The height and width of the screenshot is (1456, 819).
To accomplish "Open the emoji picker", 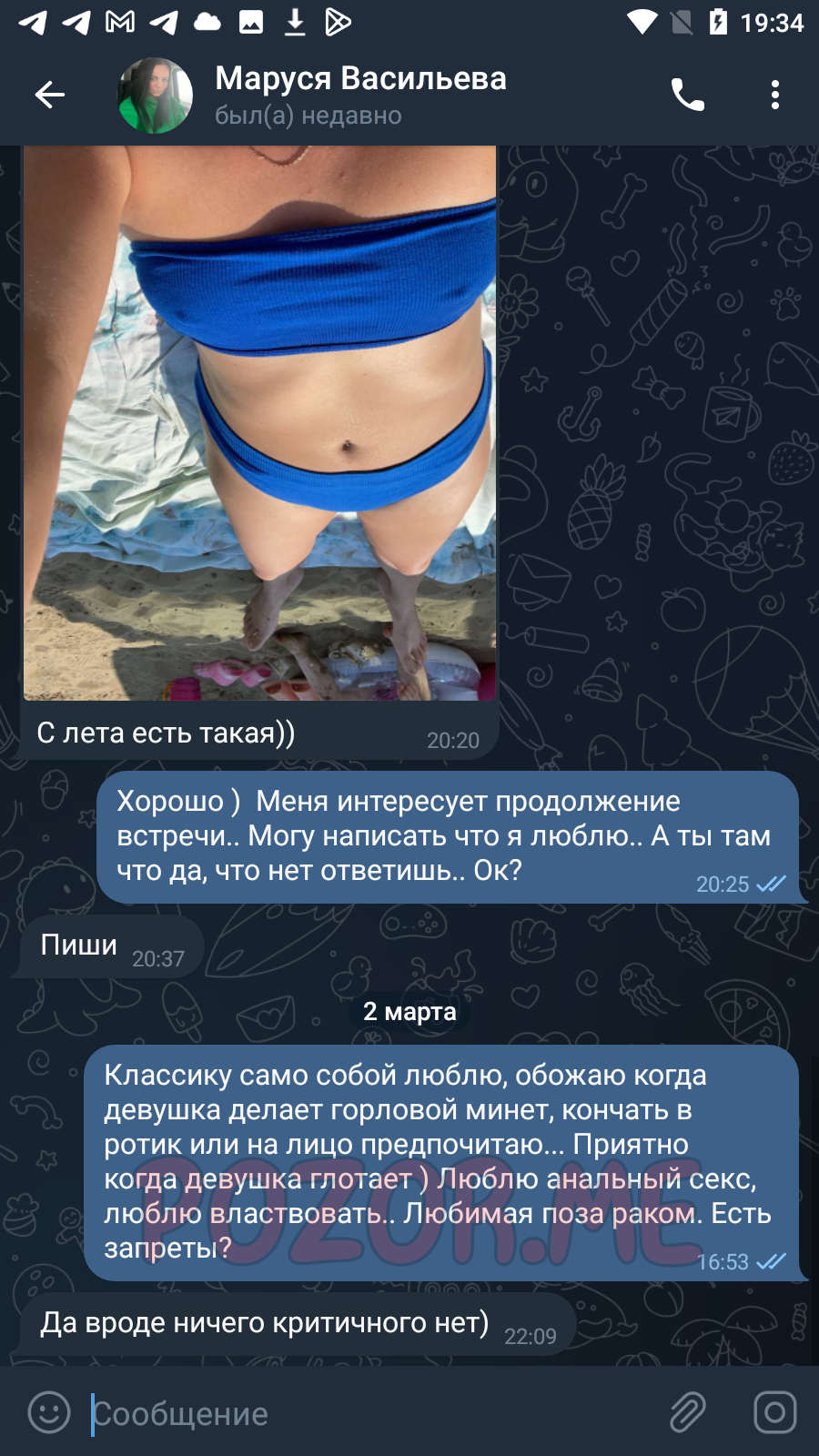I will click(x=49, y=1413).
